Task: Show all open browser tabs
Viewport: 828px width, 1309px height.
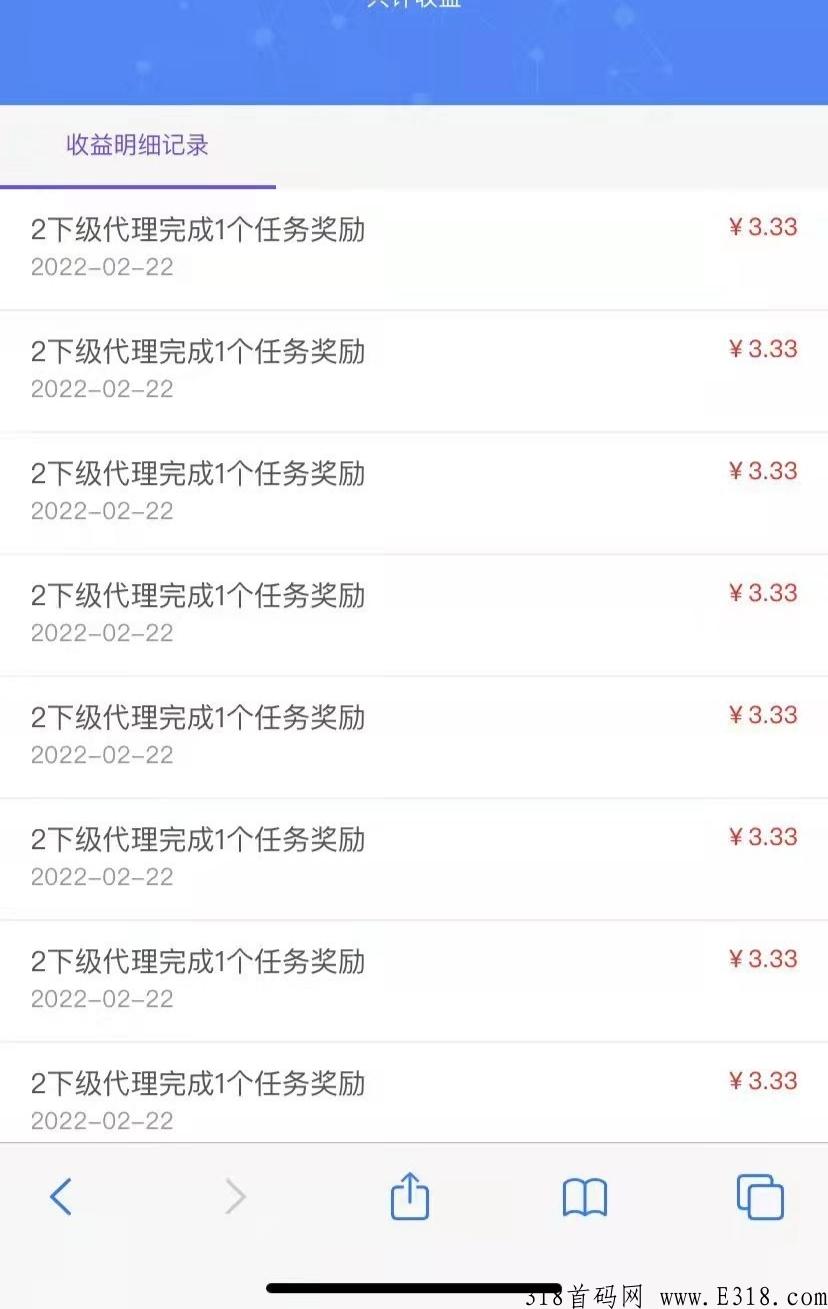Action: point(760,1197)
